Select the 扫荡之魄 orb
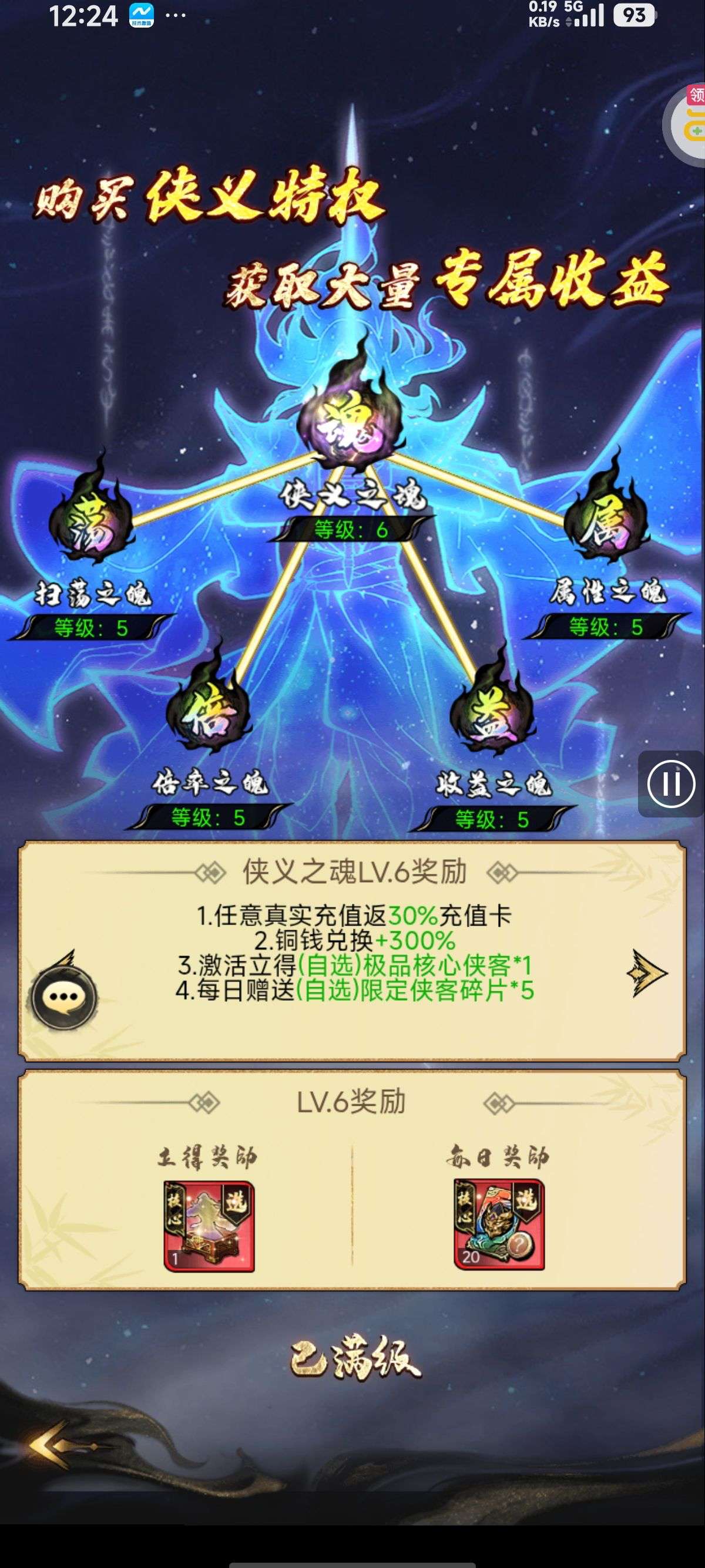The height and width of the screenshot is (1568, 705). tap(91, 520)
